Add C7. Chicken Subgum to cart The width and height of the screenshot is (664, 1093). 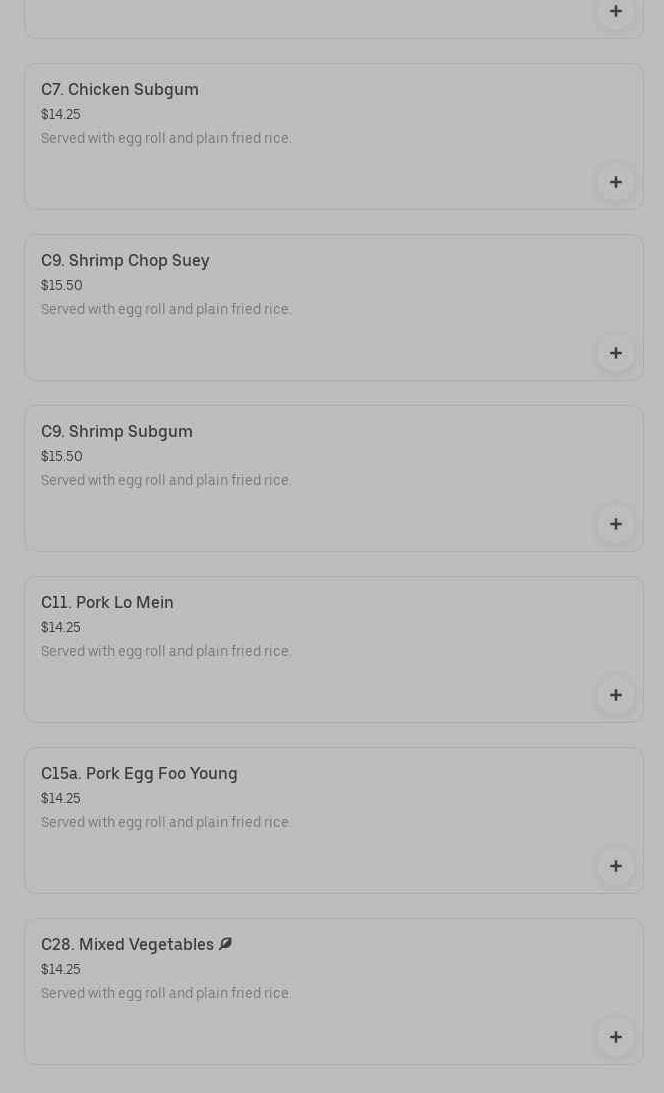click(x=615, y=182)
